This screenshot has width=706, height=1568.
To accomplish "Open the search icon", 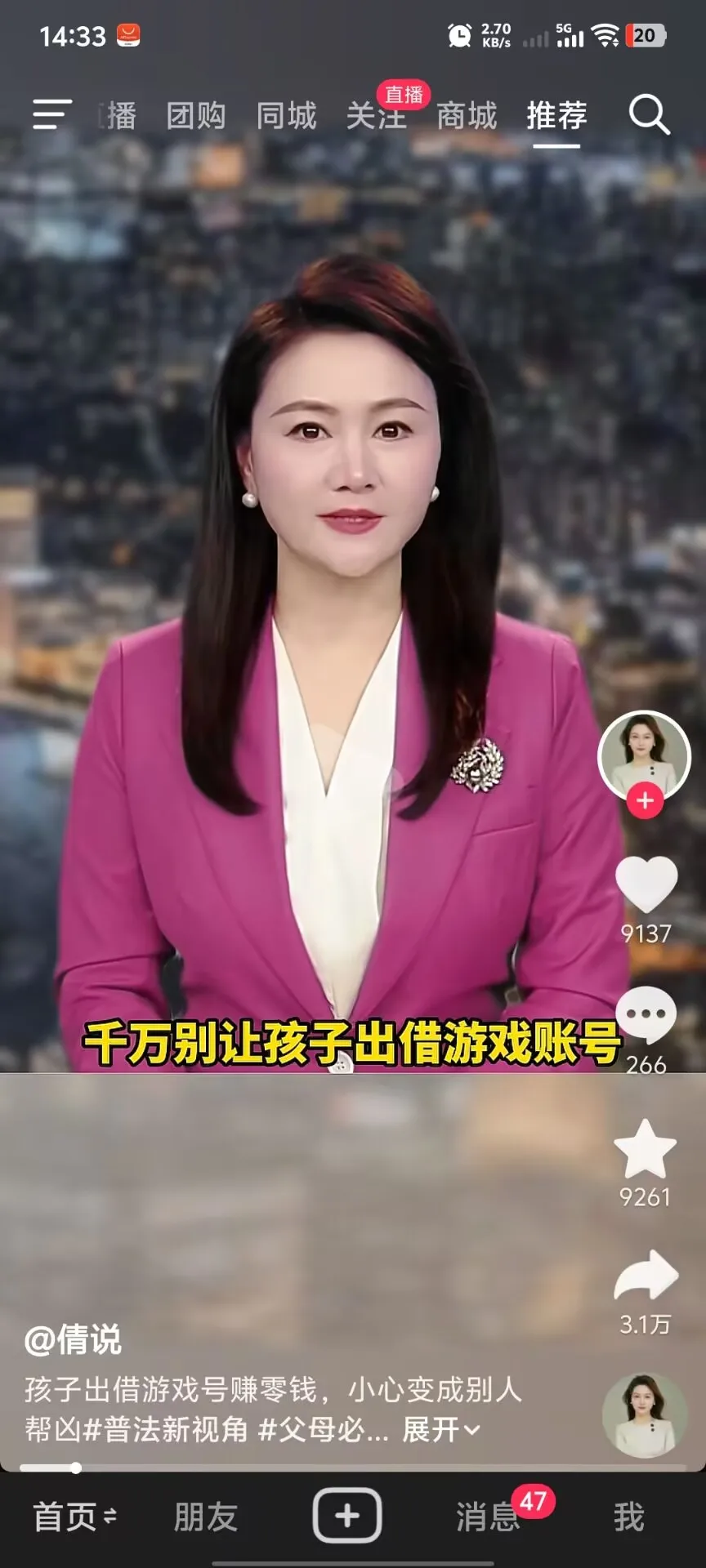I will pos(650,114).
